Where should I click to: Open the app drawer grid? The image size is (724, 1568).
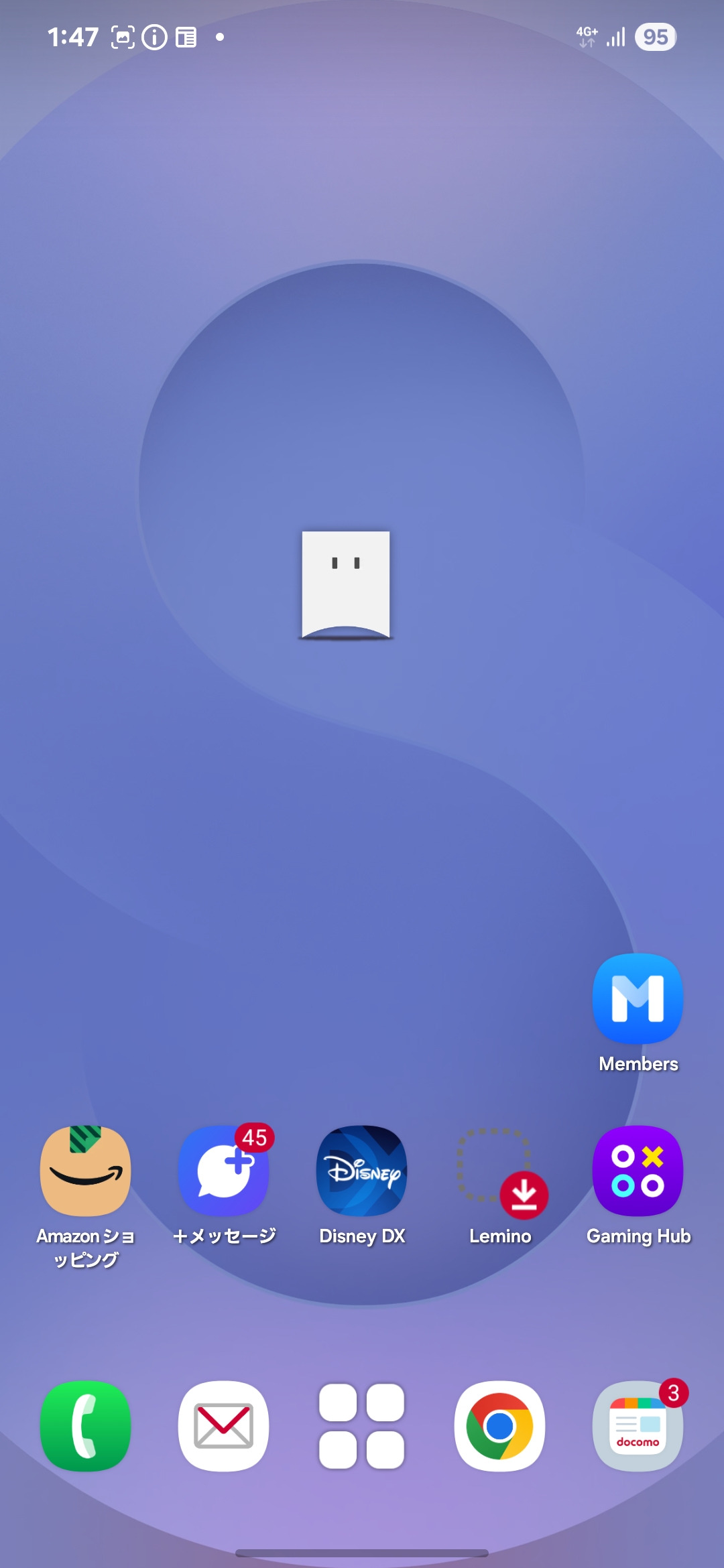coord(362,1426)
